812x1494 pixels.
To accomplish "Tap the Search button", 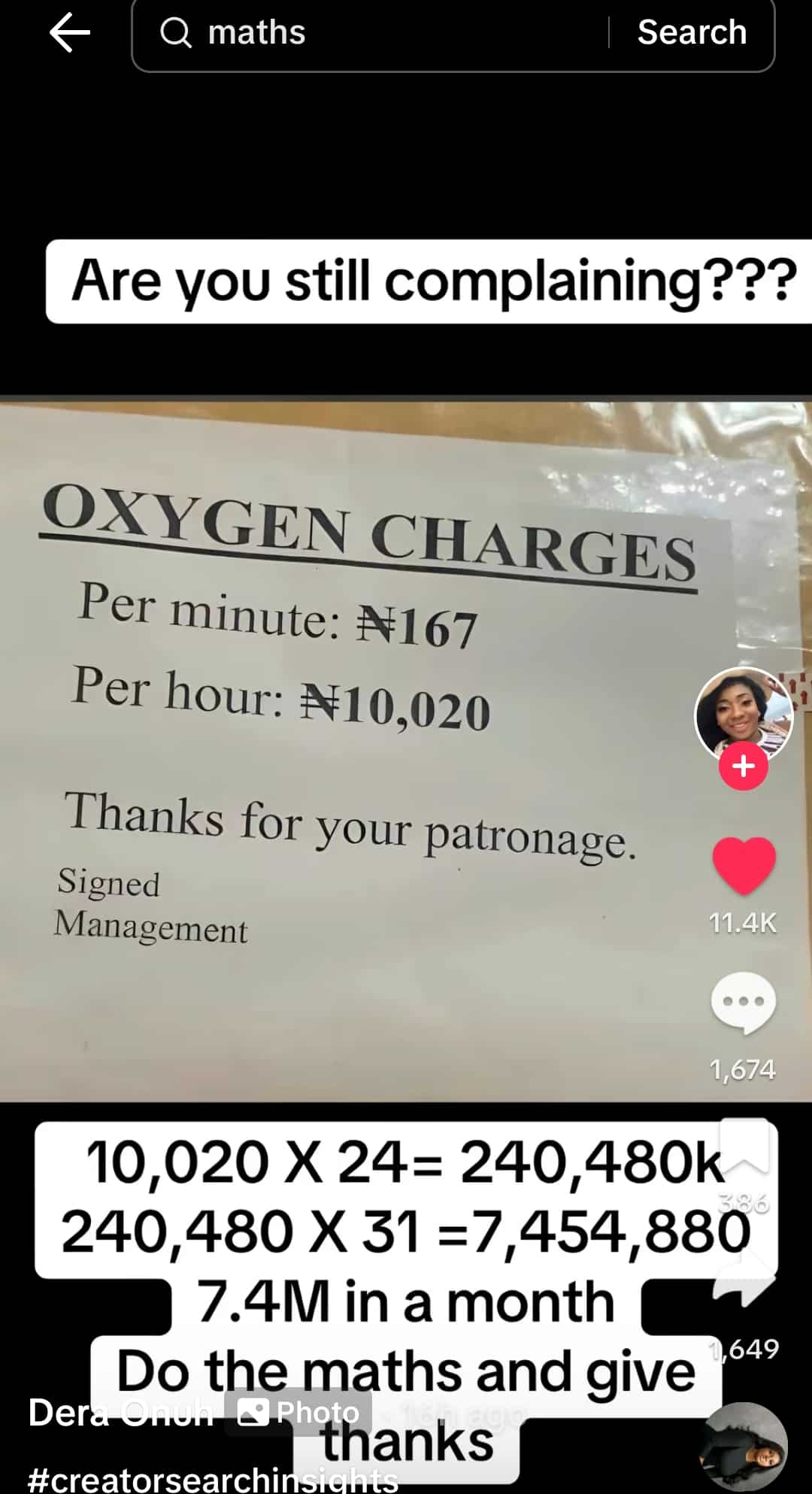I will (692, 33).
